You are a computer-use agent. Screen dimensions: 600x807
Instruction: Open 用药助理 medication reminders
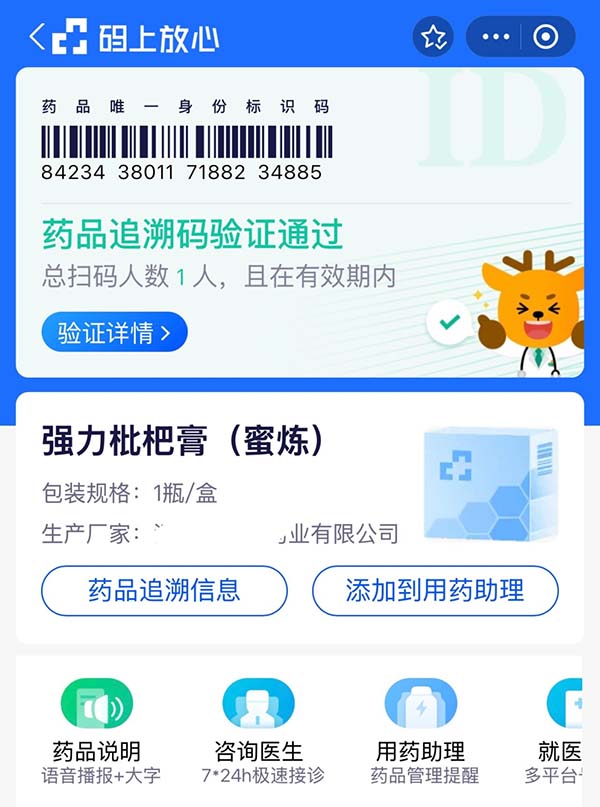pyautogui.click(x=420, y=728)
